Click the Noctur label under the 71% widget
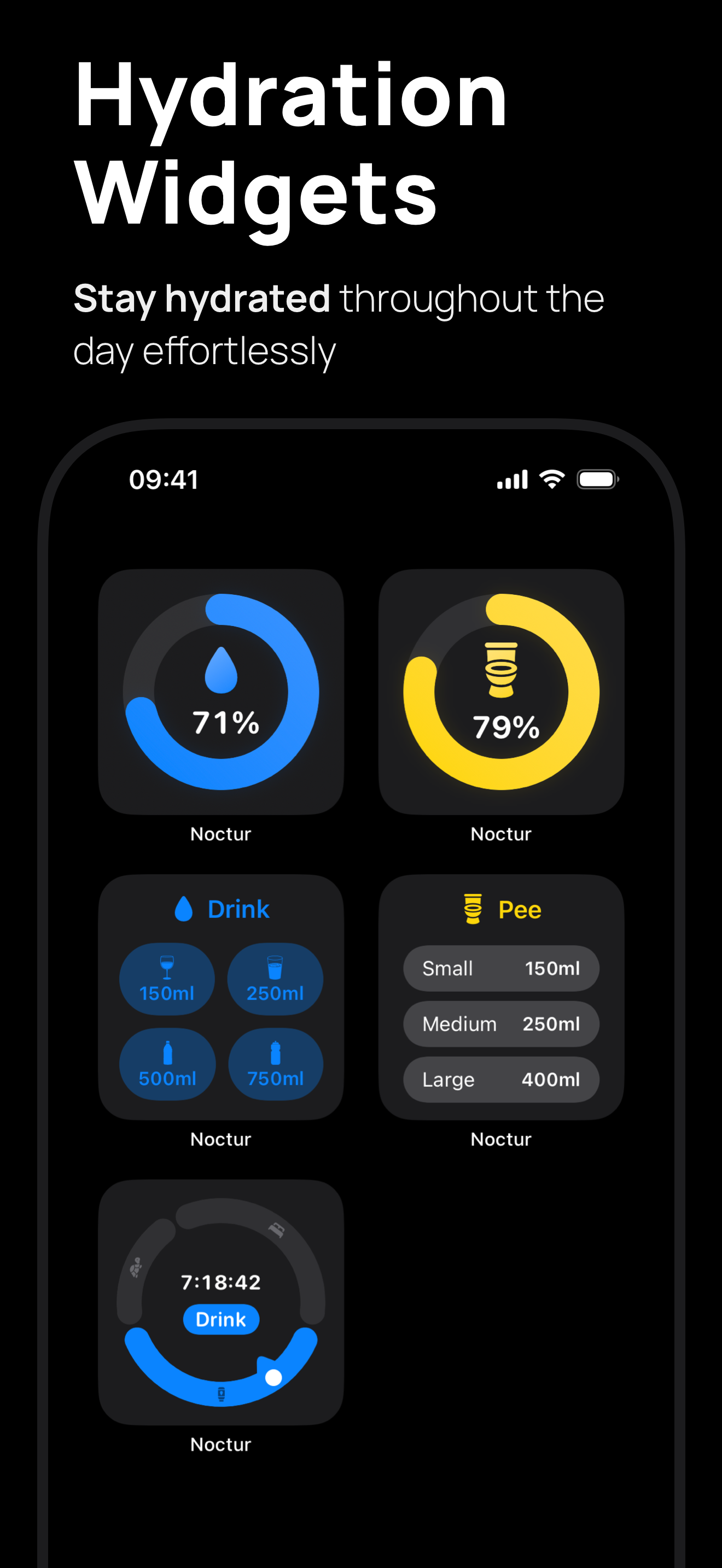 (221, 834)
